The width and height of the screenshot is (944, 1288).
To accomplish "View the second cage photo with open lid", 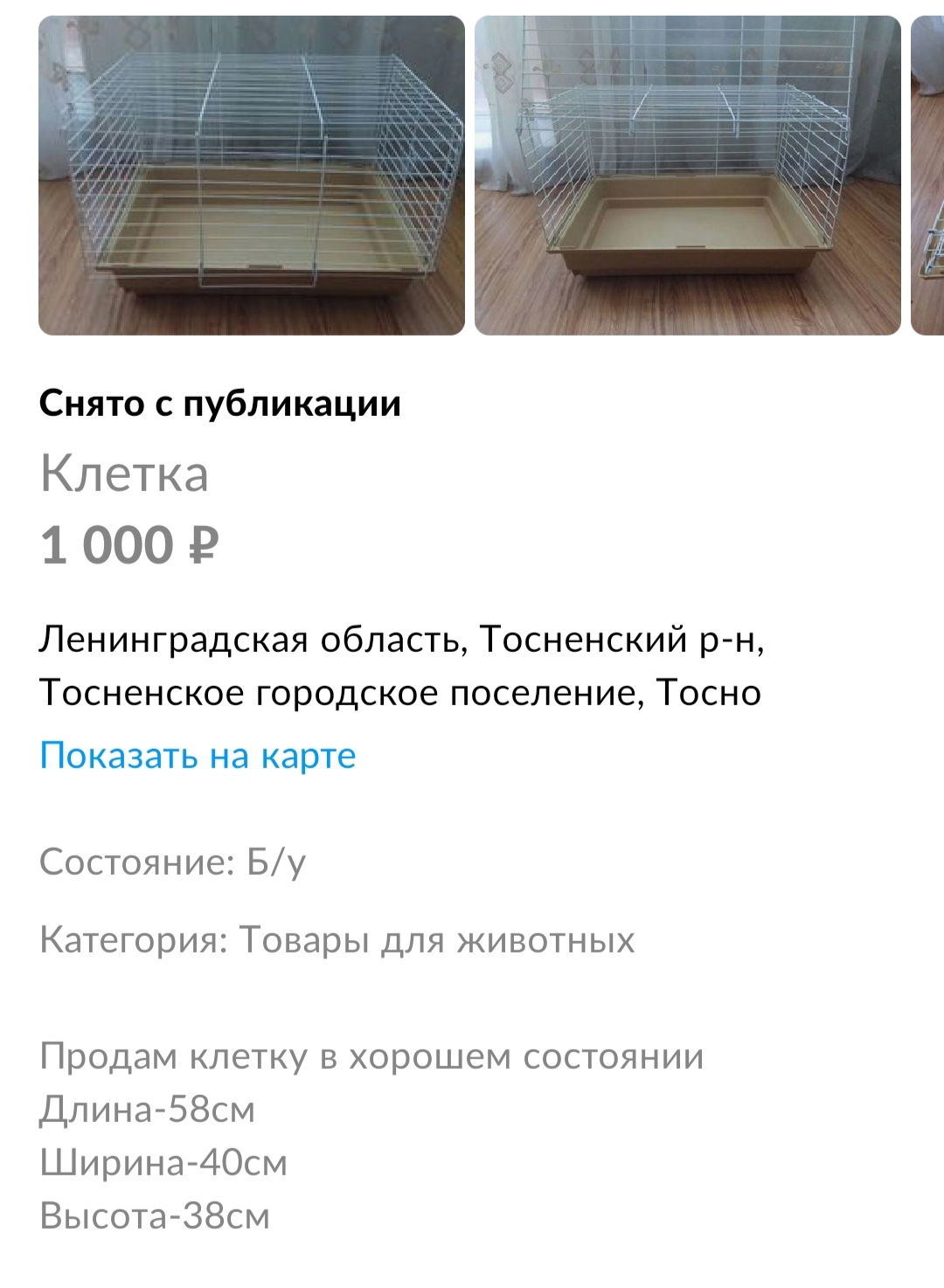I will click(x=687, y=176).
